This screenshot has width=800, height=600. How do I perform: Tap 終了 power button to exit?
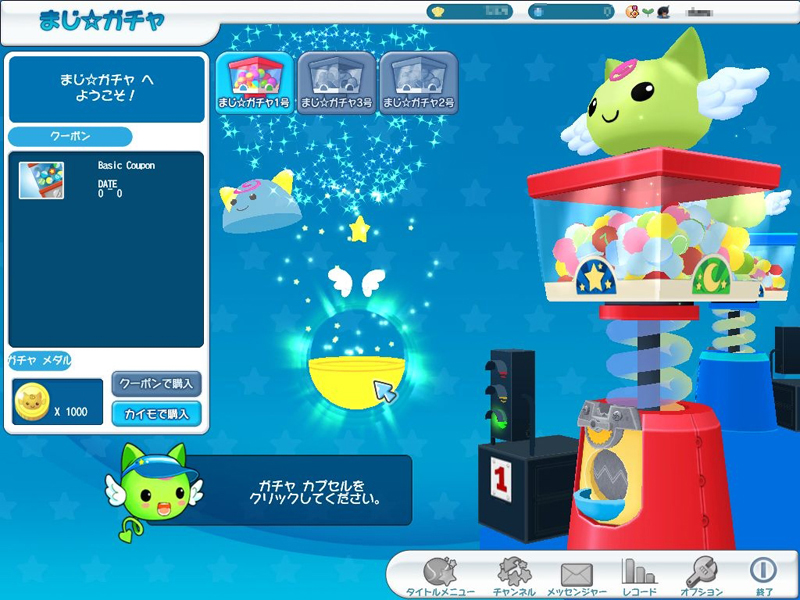coord(764,576)
